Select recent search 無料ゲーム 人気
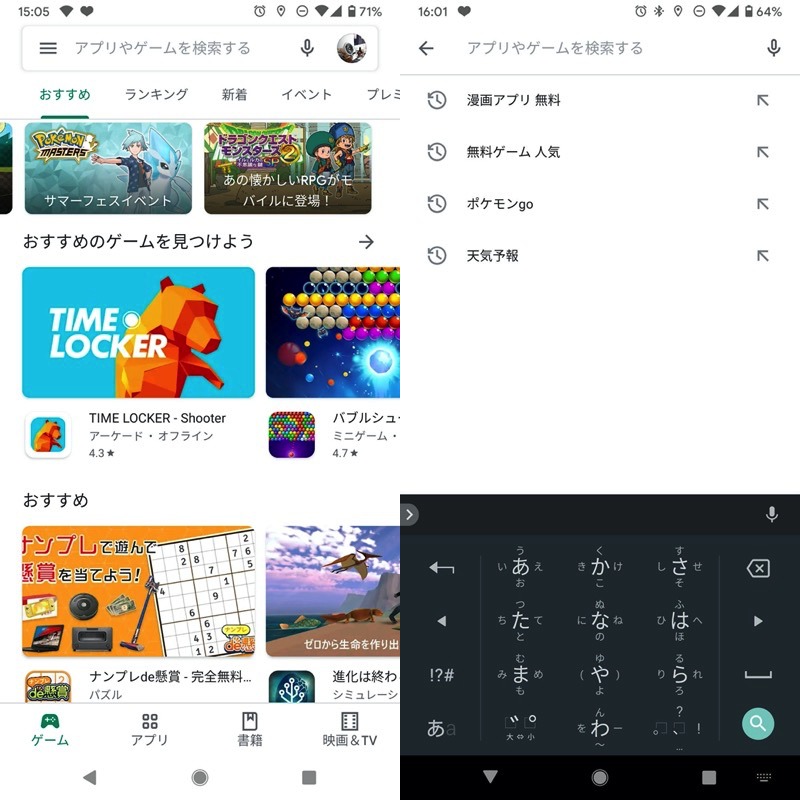800x800 pixels. [513, 152]
